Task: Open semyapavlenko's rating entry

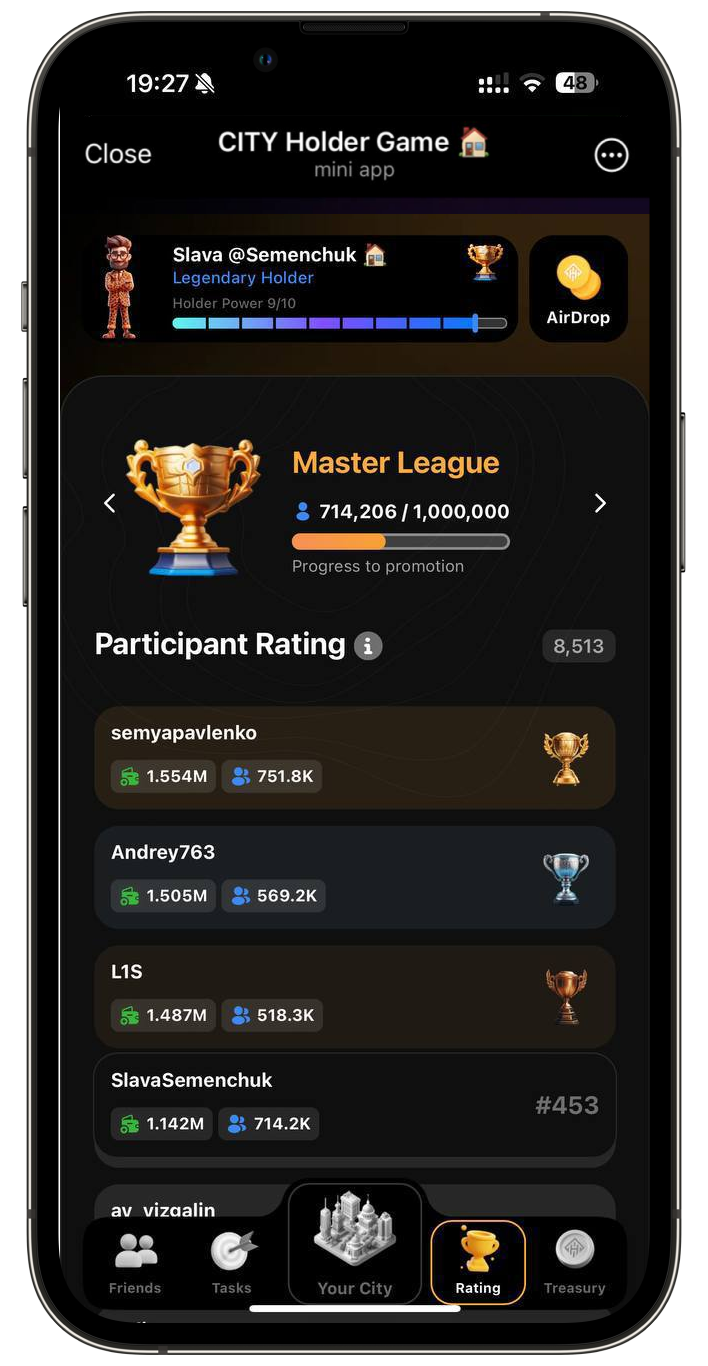Action: 354,757
